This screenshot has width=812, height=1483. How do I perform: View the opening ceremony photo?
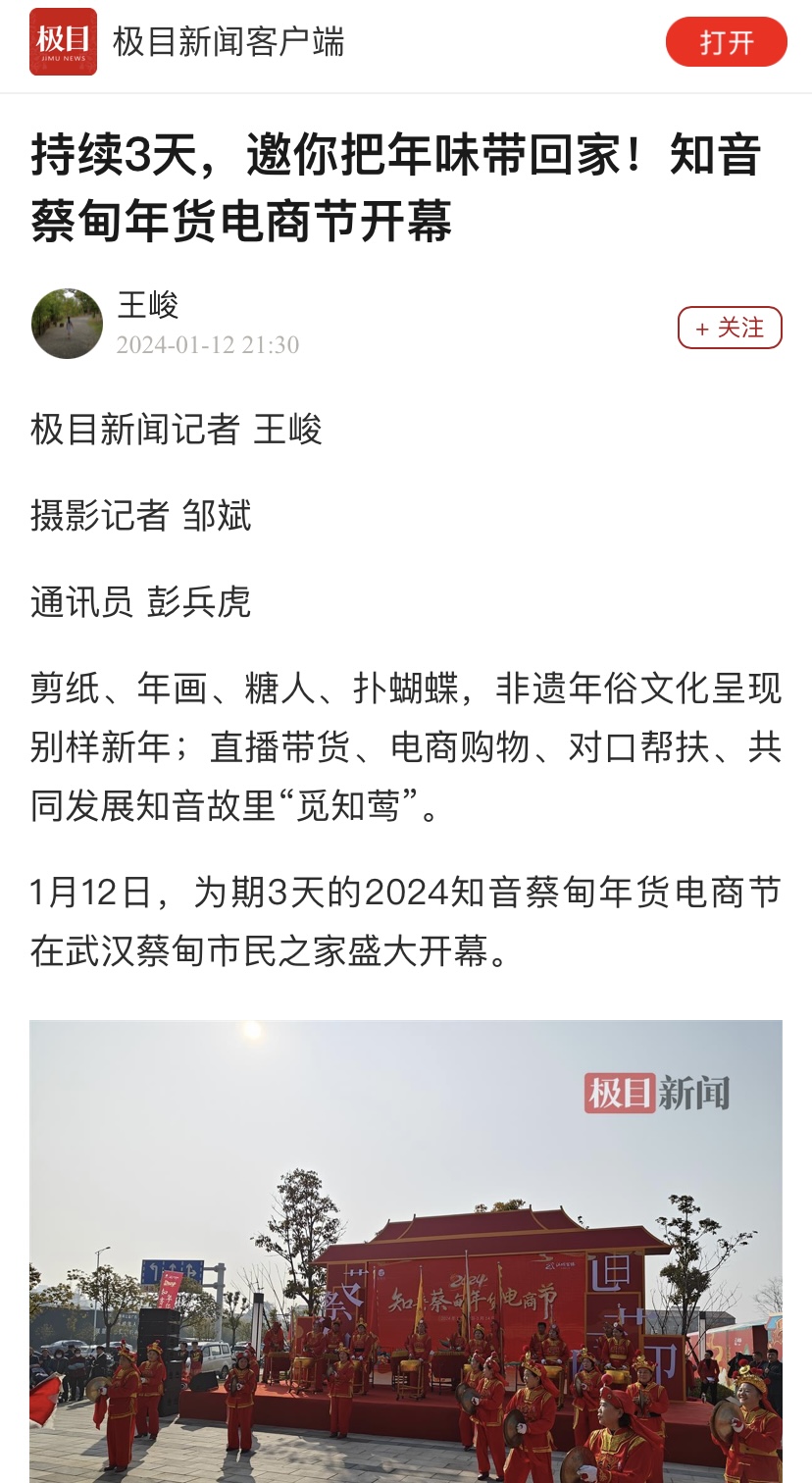[406, 1251]
